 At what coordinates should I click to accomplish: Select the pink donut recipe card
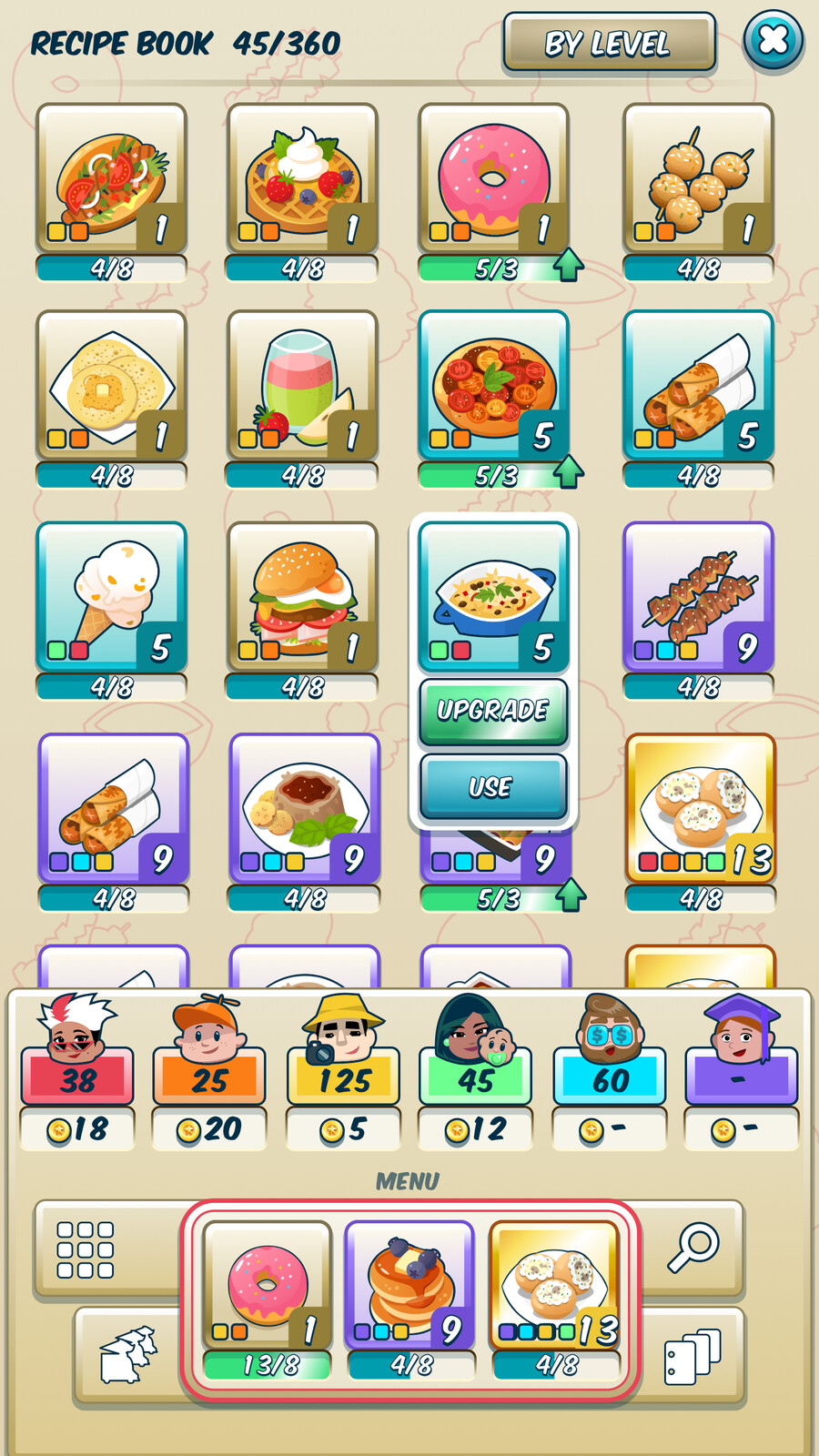click(493, 179)
